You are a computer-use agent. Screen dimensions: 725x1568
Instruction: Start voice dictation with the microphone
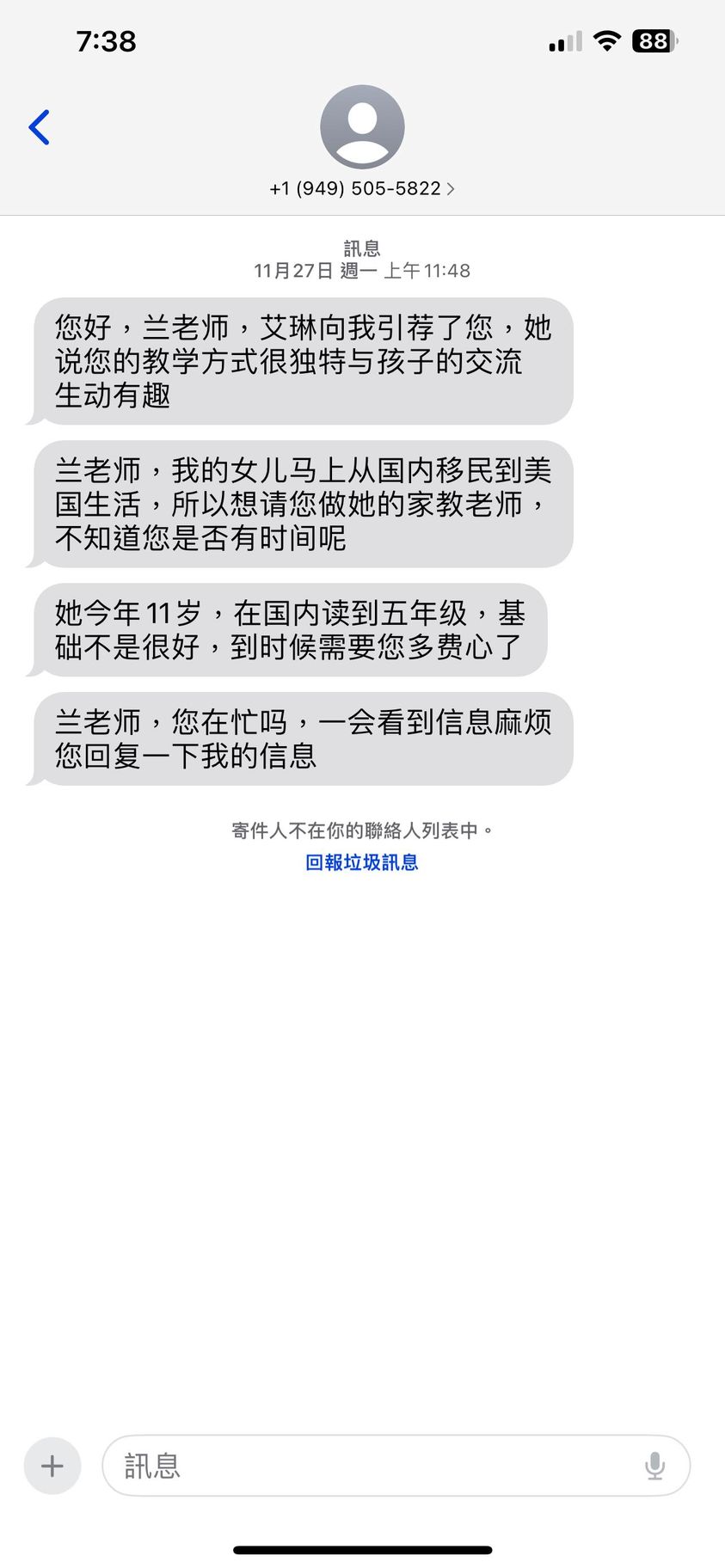pyautogui.click(x=654, y=1466)
